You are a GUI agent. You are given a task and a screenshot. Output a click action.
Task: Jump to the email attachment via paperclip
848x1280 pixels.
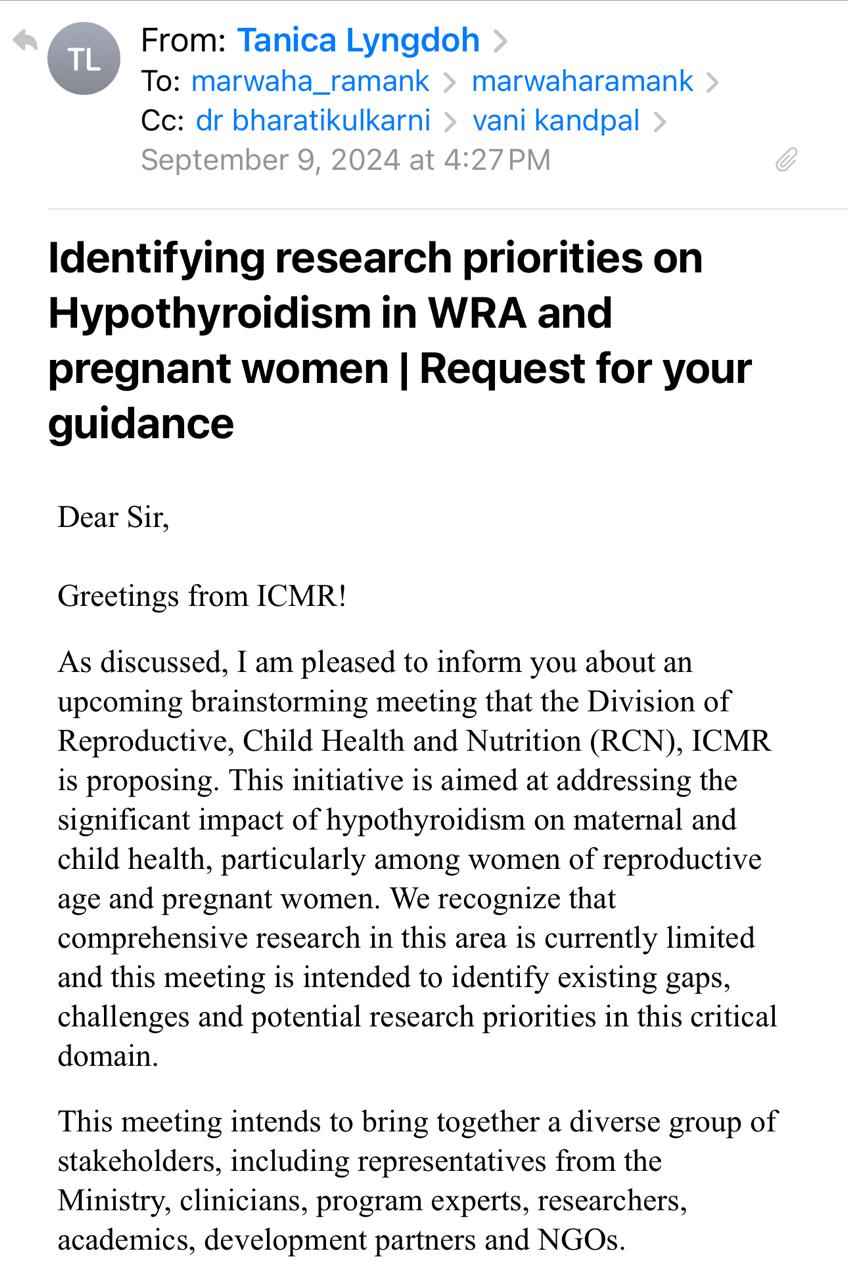786,160
